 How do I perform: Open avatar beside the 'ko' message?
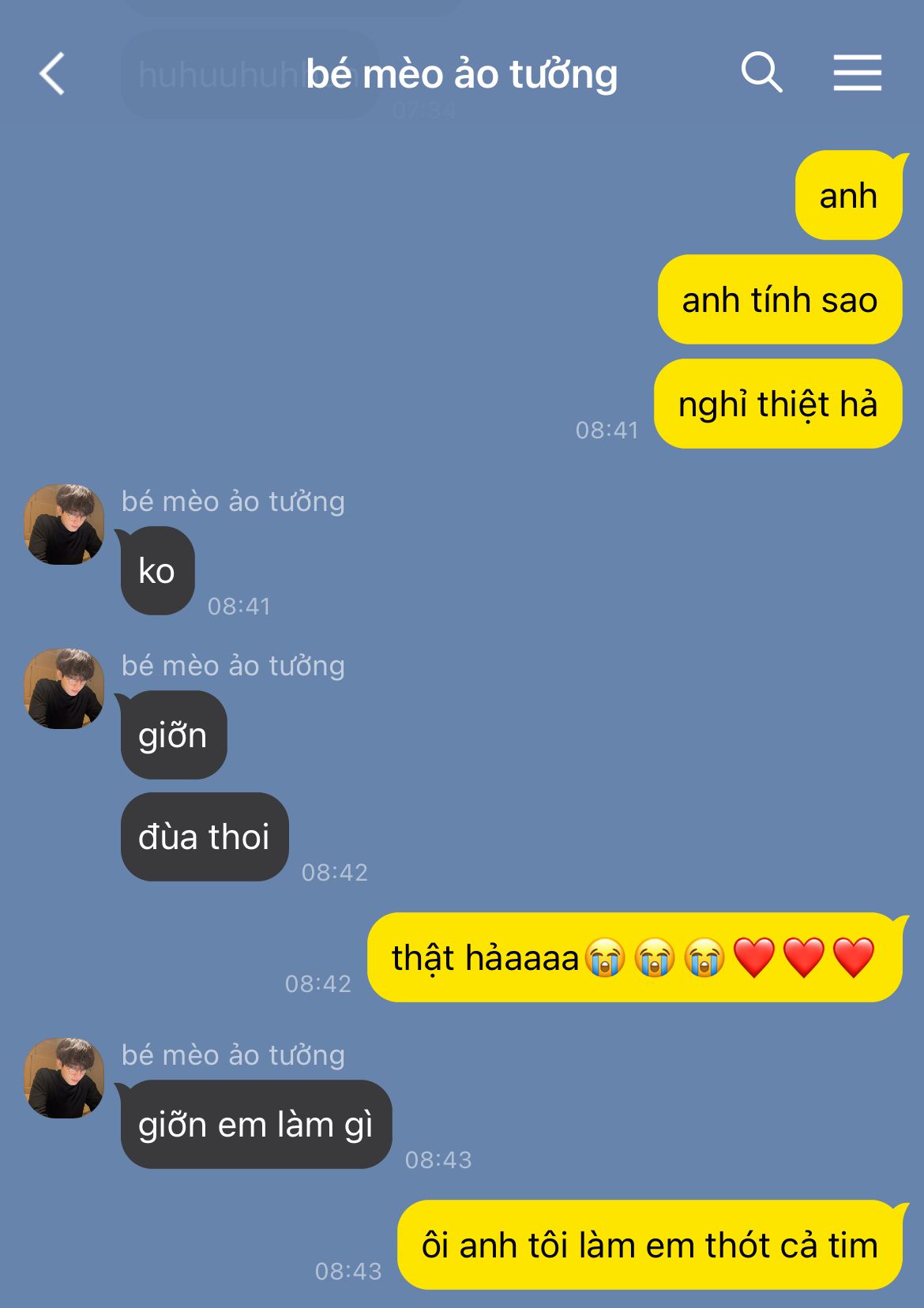[64, 524]
